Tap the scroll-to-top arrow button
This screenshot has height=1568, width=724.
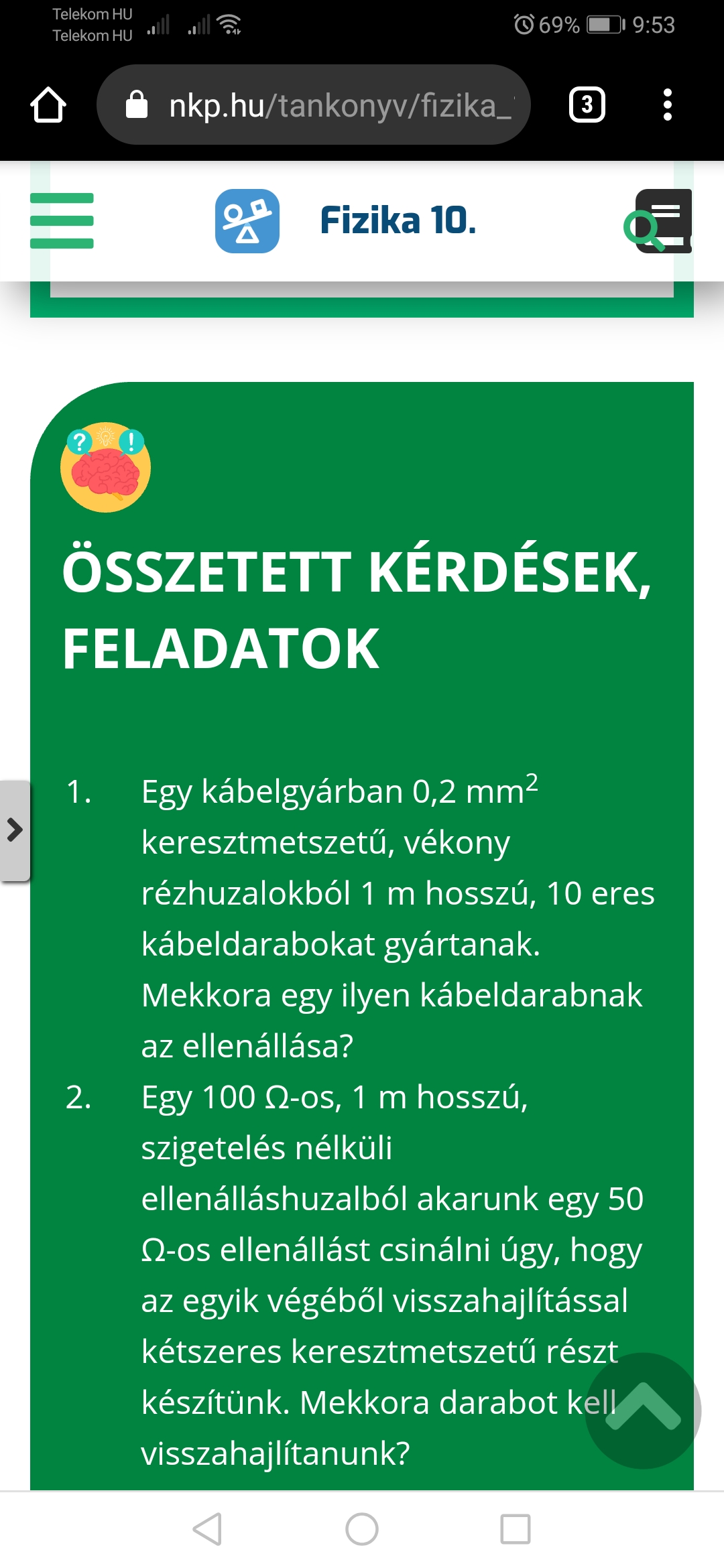pos(643,1411)
